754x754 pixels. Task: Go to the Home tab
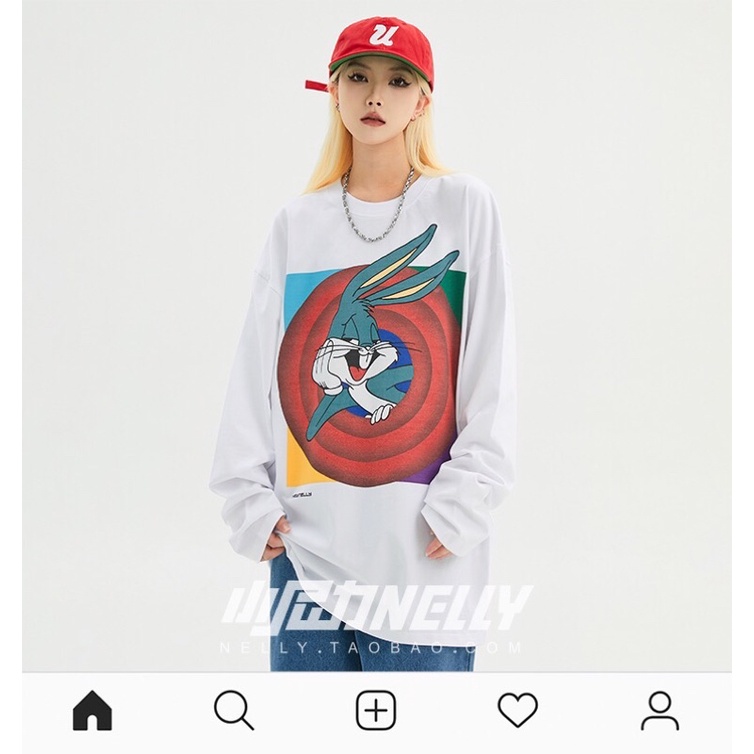[92, 711]
